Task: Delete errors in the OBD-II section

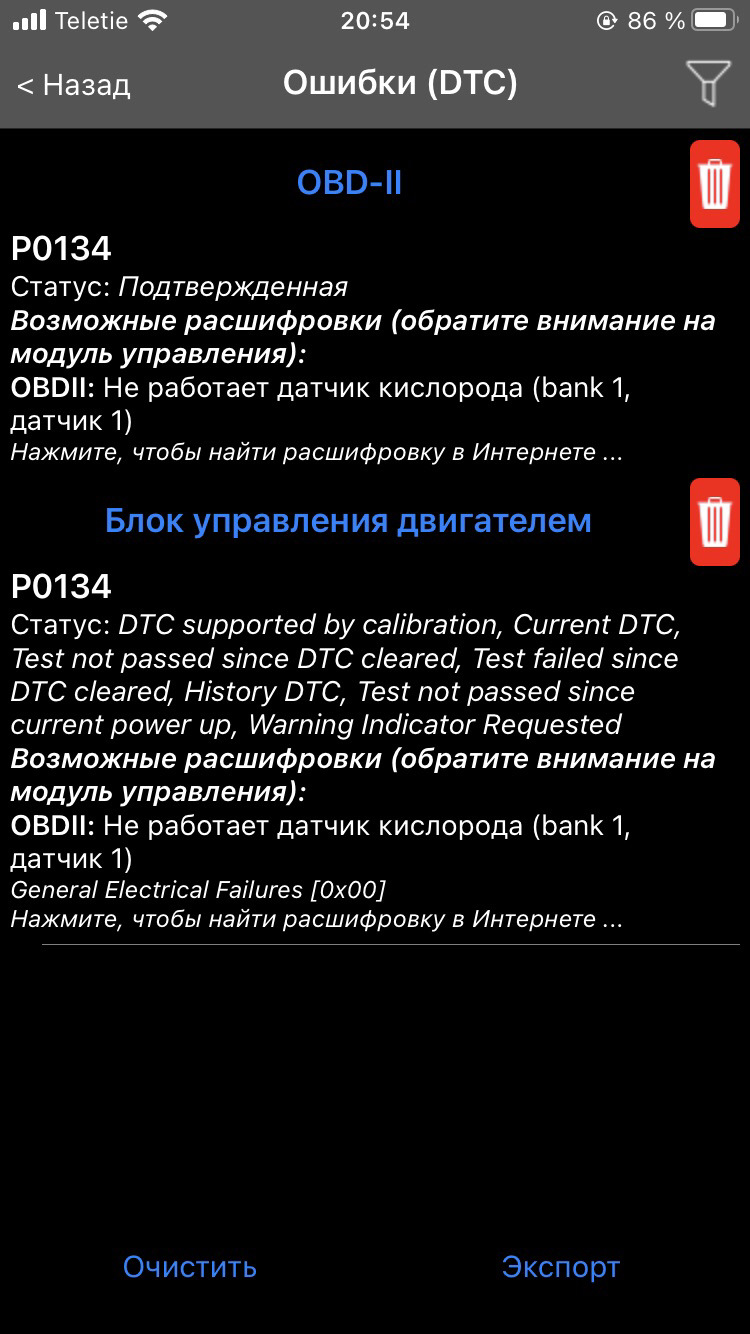Action: [x=714, y=184]
